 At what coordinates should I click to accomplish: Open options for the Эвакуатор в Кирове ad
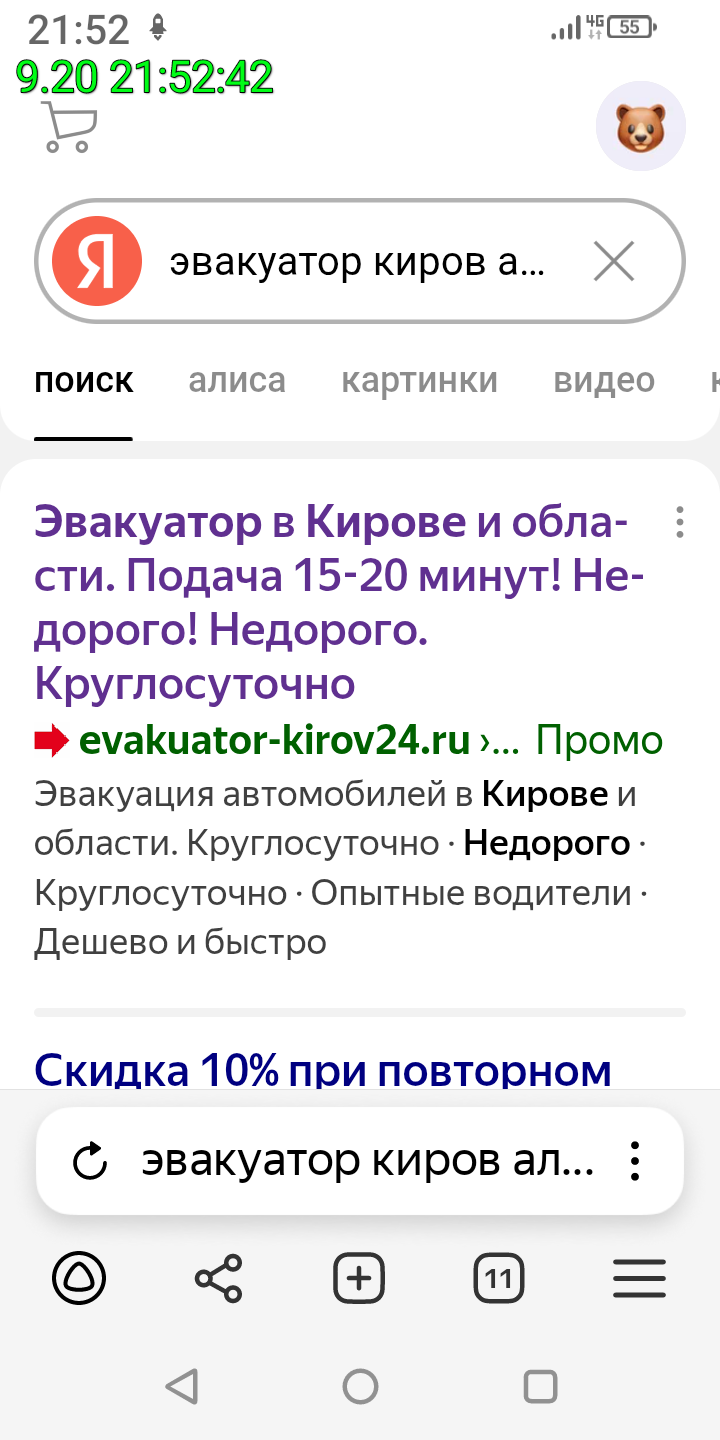(x=680, y=522)
